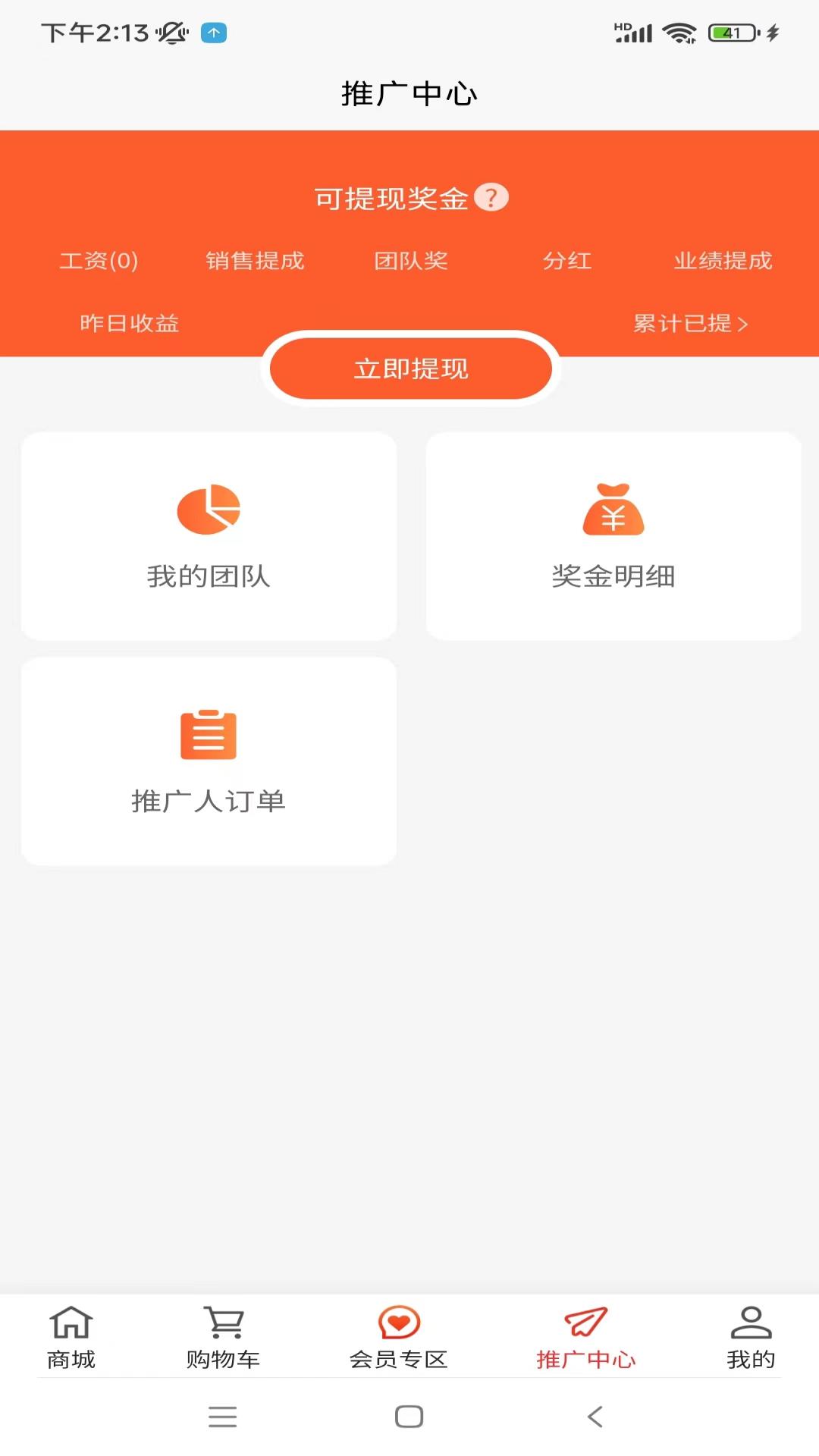Open 奖金明细 via the money bag icon
The image size is (819, 1456).
pos(613,508)
